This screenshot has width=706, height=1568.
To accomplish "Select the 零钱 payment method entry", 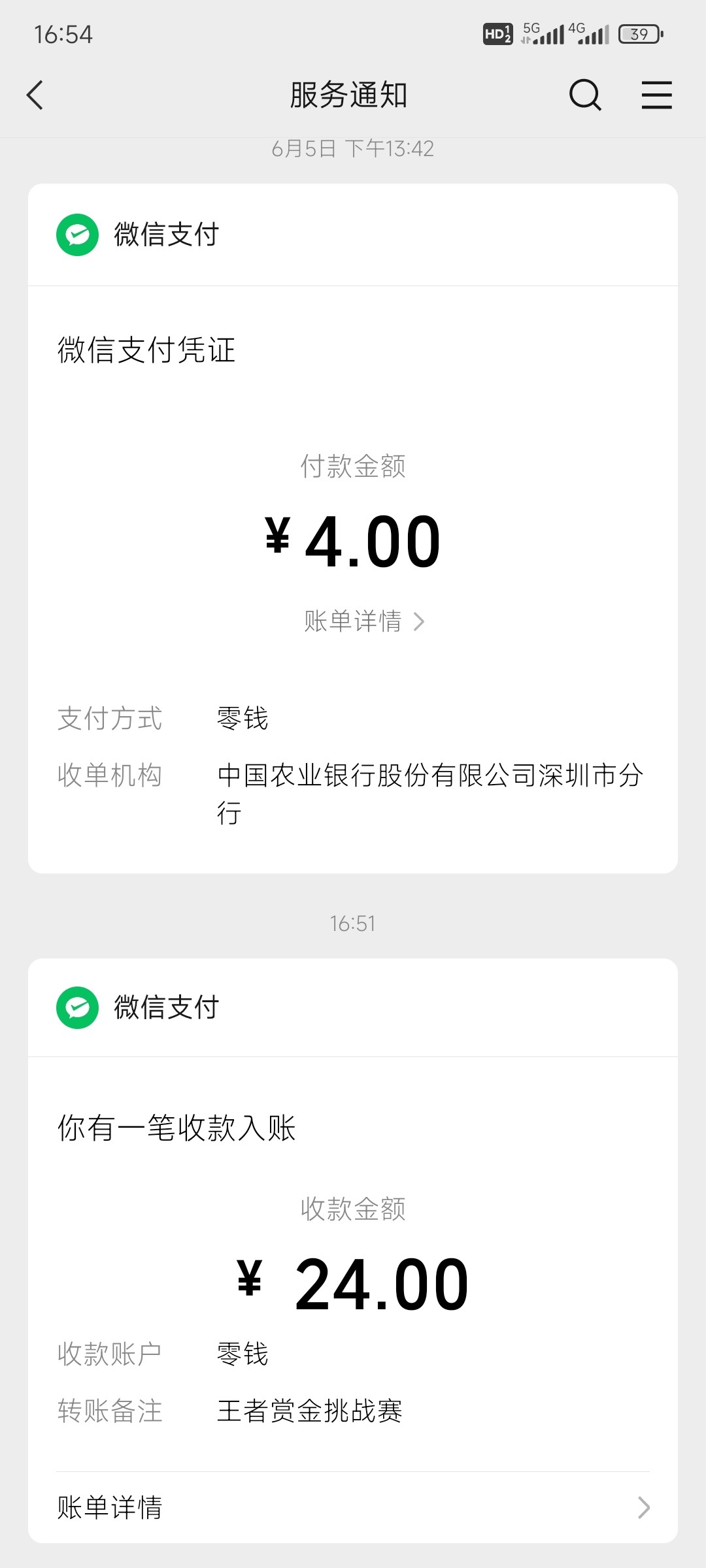I will tap(241, 719).
